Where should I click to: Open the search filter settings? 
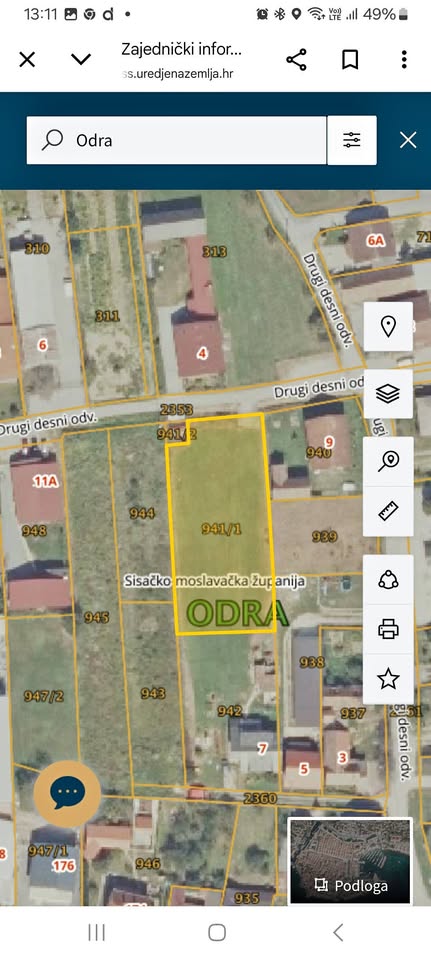point(352,140)
